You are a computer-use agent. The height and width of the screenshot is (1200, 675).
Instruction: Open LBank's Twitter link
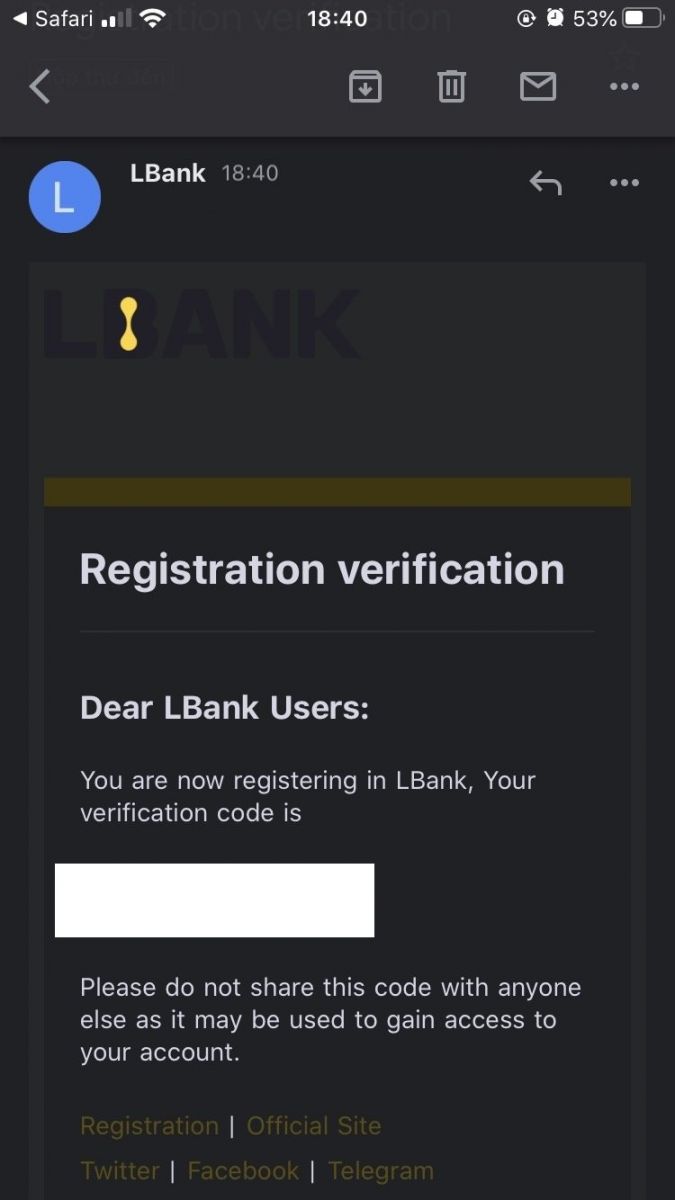coord(120,1170)
